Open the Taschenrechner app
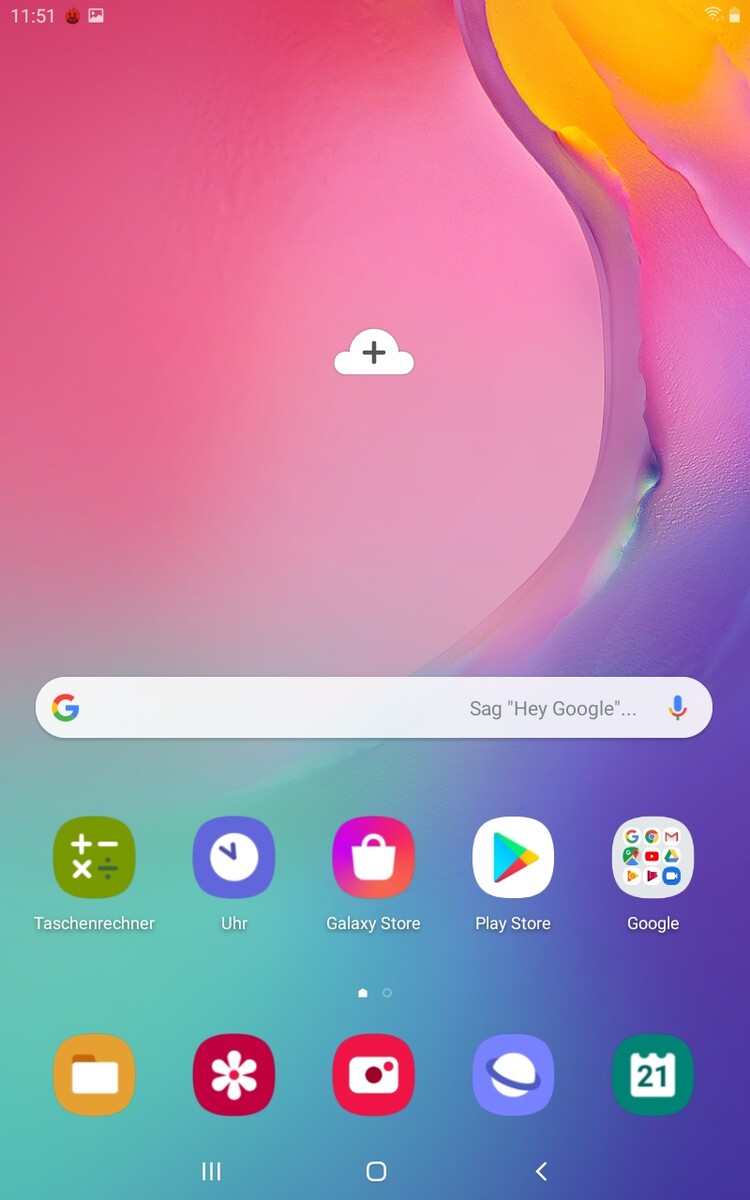The width and height of the screenshot is (750, 1200). [x=94, y=858]
